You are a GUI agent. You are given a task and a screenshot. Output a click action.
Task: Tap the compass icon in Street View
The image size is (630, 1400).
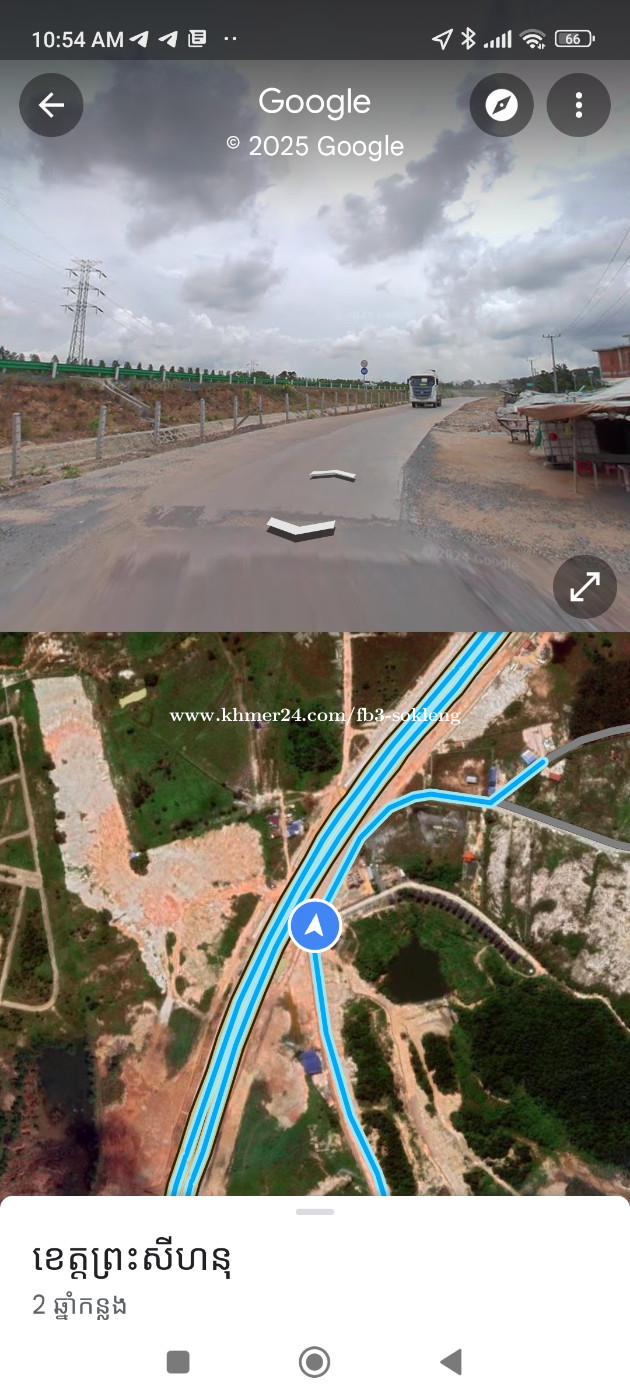502,105
